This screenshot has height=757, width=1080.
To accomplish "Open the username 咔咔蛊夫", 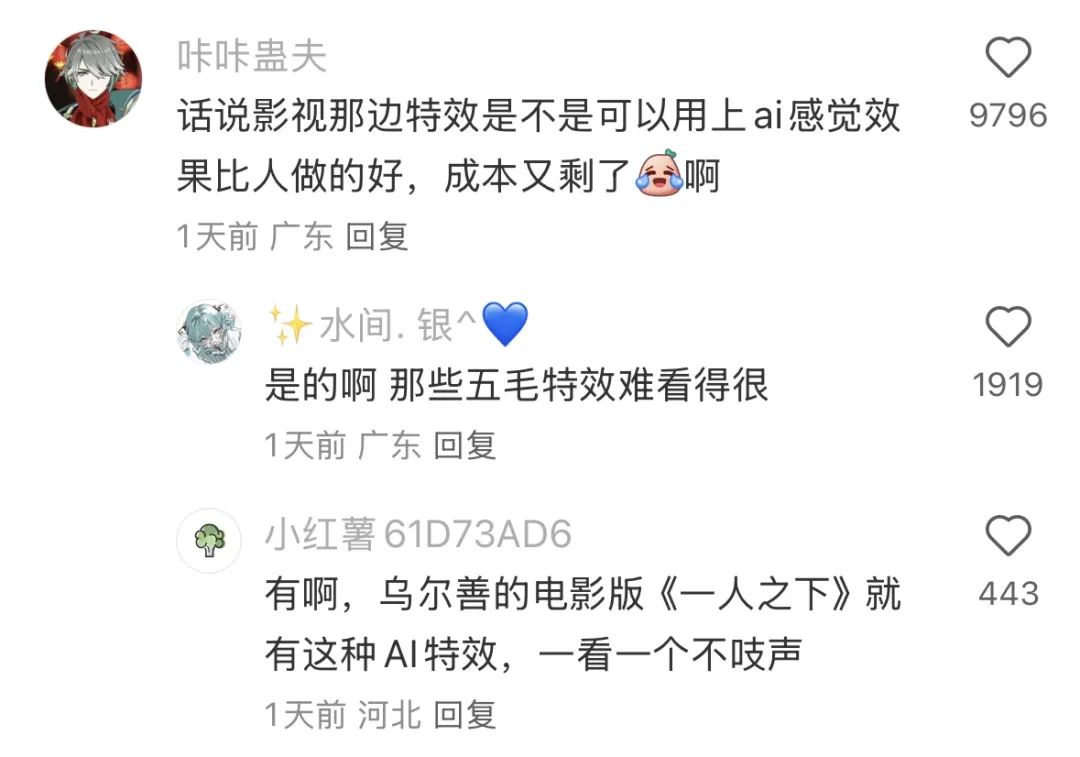I will point(252,57).
